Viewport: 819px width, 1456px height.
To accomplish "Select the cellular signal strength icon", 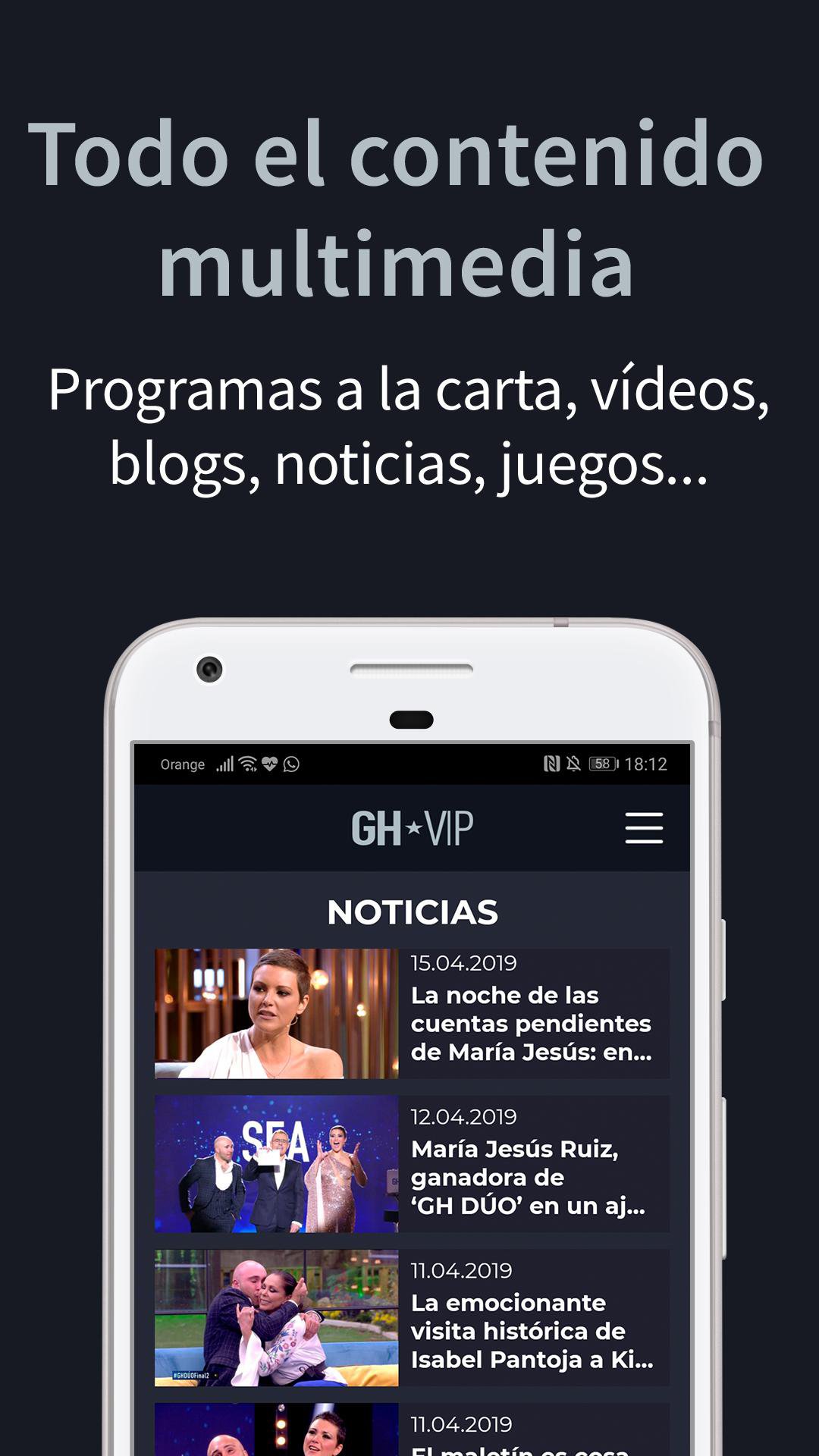I will [224, 764].
